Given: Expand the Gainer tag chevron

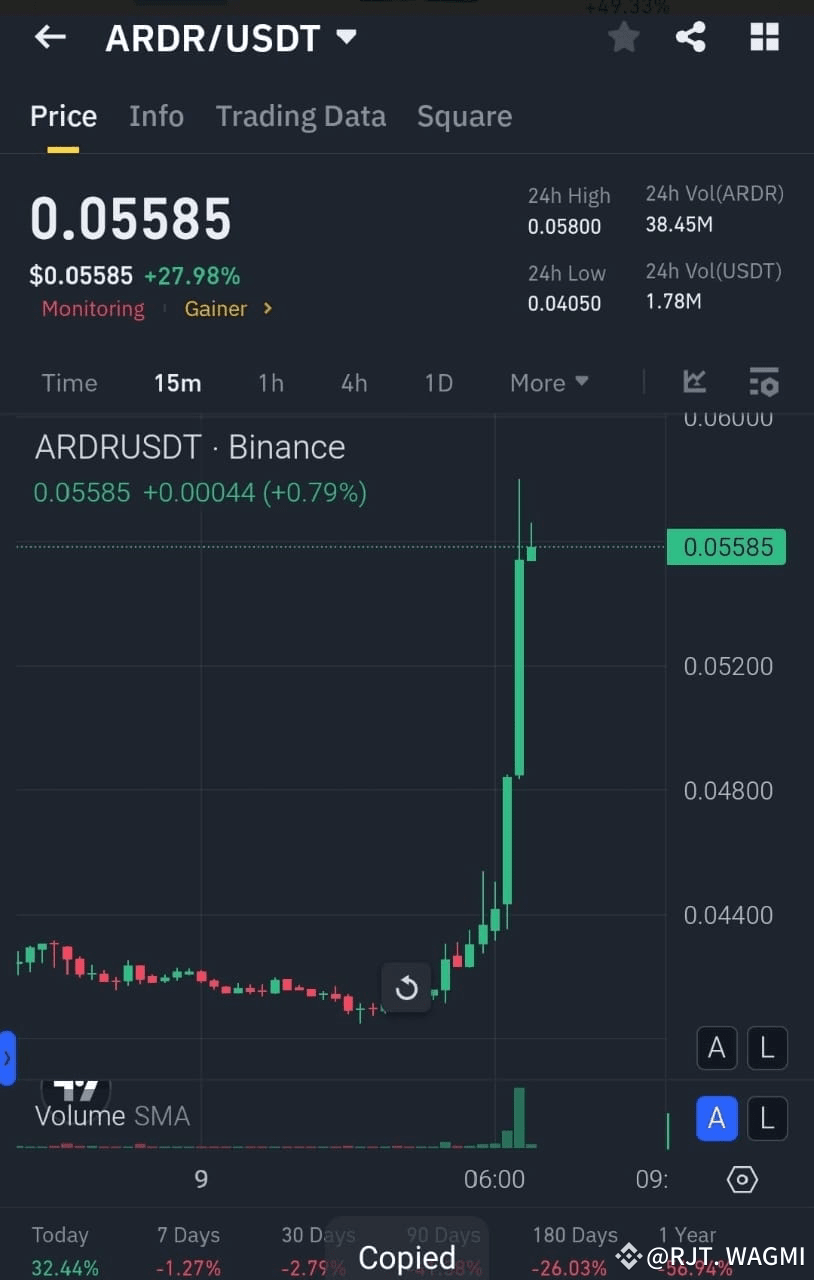Looking at the screenshot, I should click(x=267, y=309).
